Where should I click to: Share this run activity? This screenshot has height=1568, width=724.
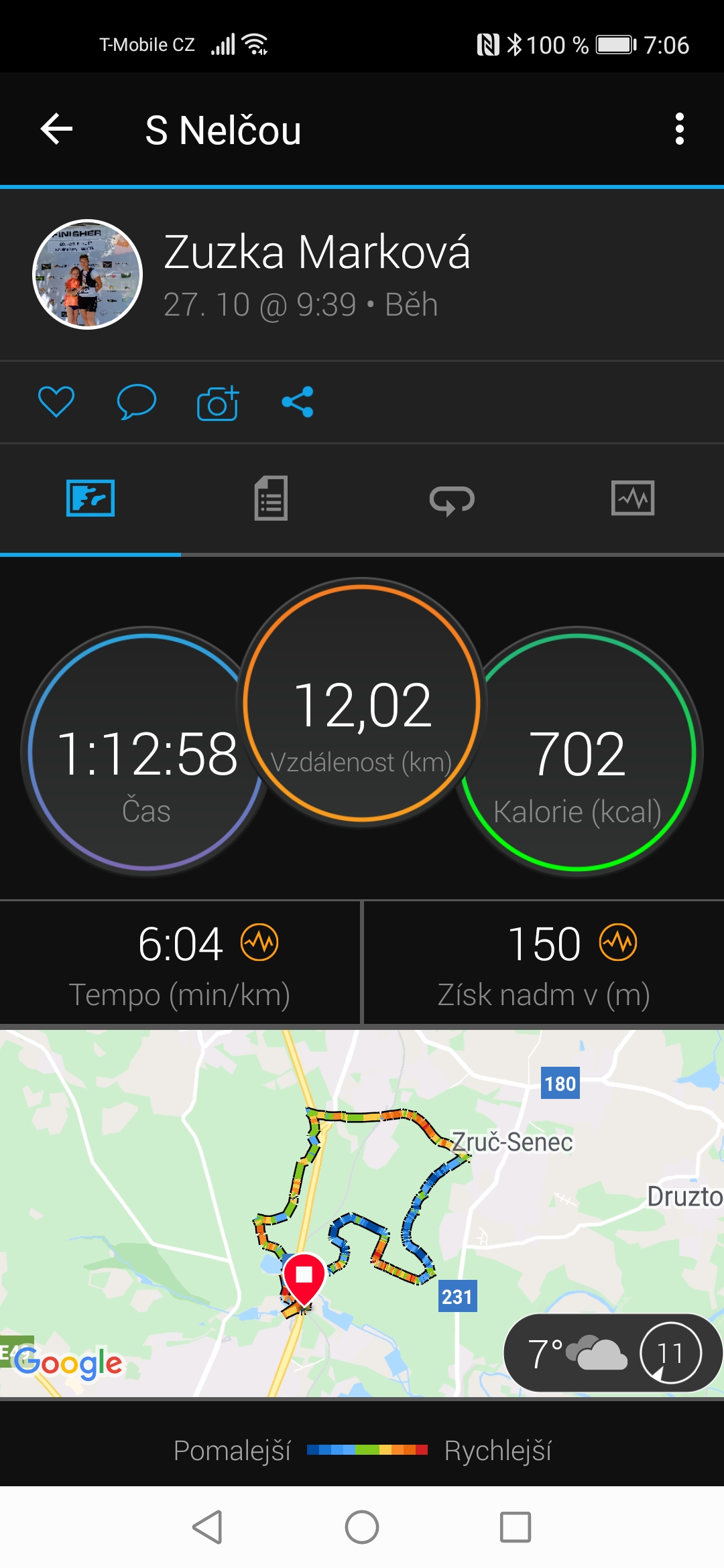click(x=298, y=402)
